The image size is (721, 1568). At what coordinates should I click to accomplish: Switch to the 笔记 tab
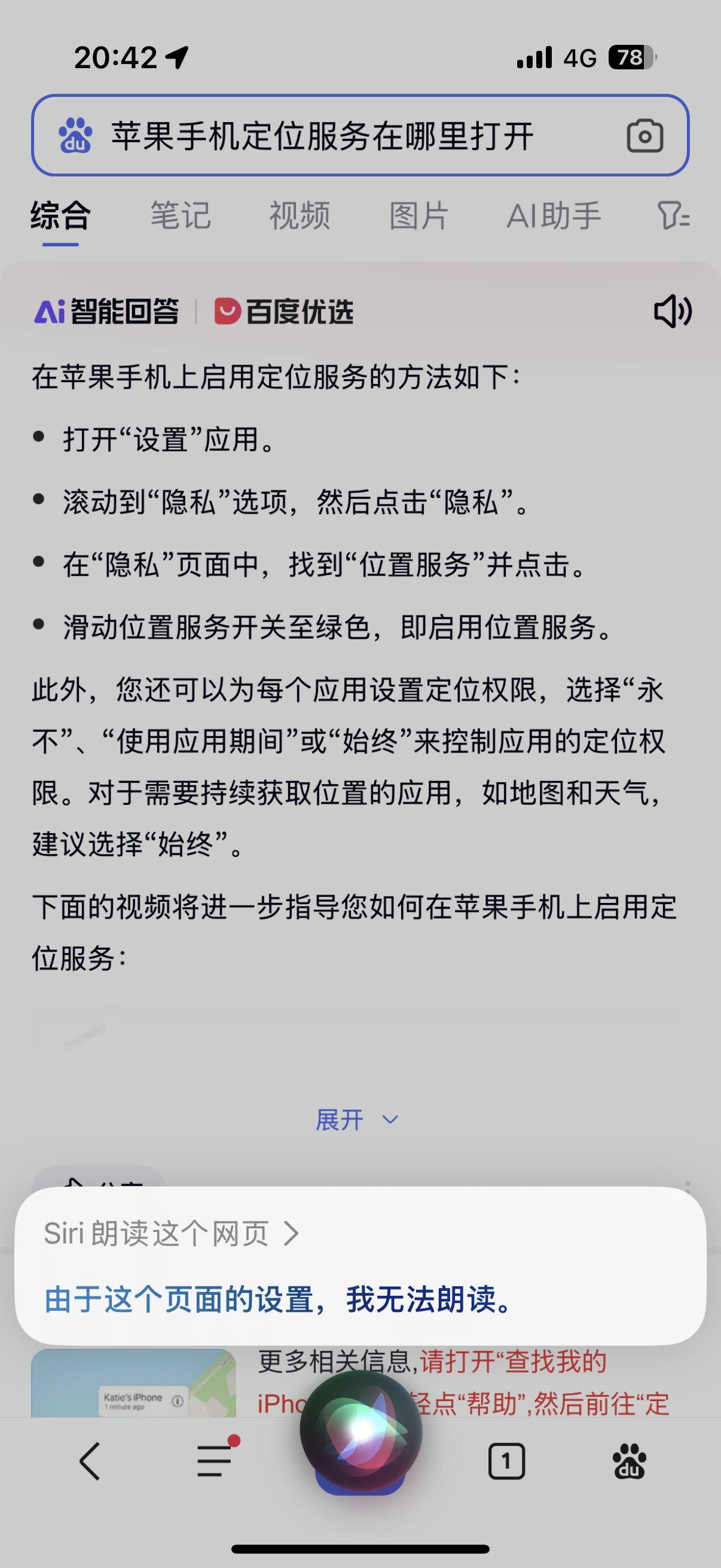click(x=181, y=216)
